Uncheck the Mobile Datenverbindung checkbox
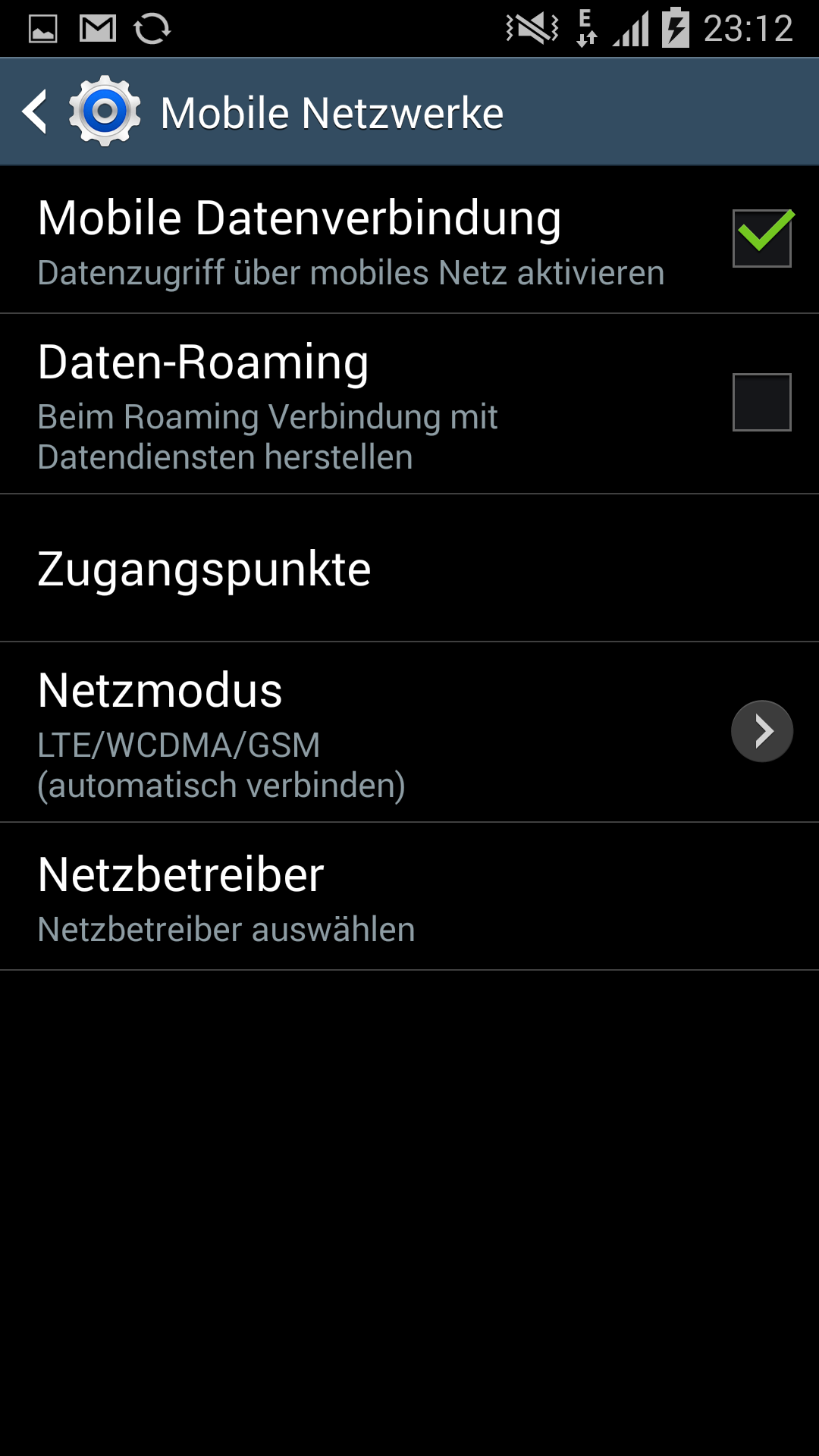This screenshot has width=819, height=1456. [761, 238]
